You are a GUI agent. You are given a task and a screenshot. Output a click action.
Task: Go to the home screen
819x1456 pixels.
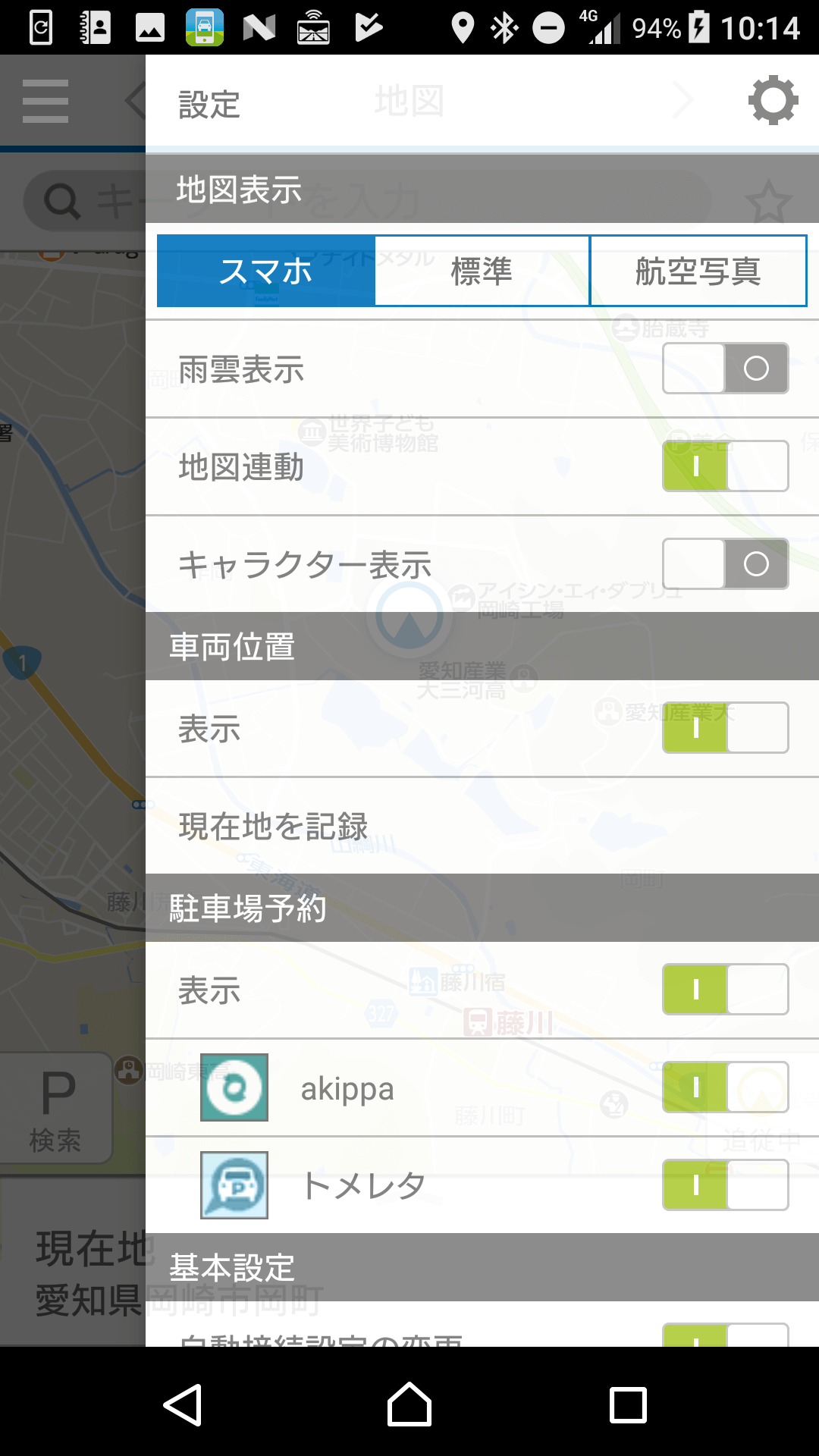click(409, 1404)
